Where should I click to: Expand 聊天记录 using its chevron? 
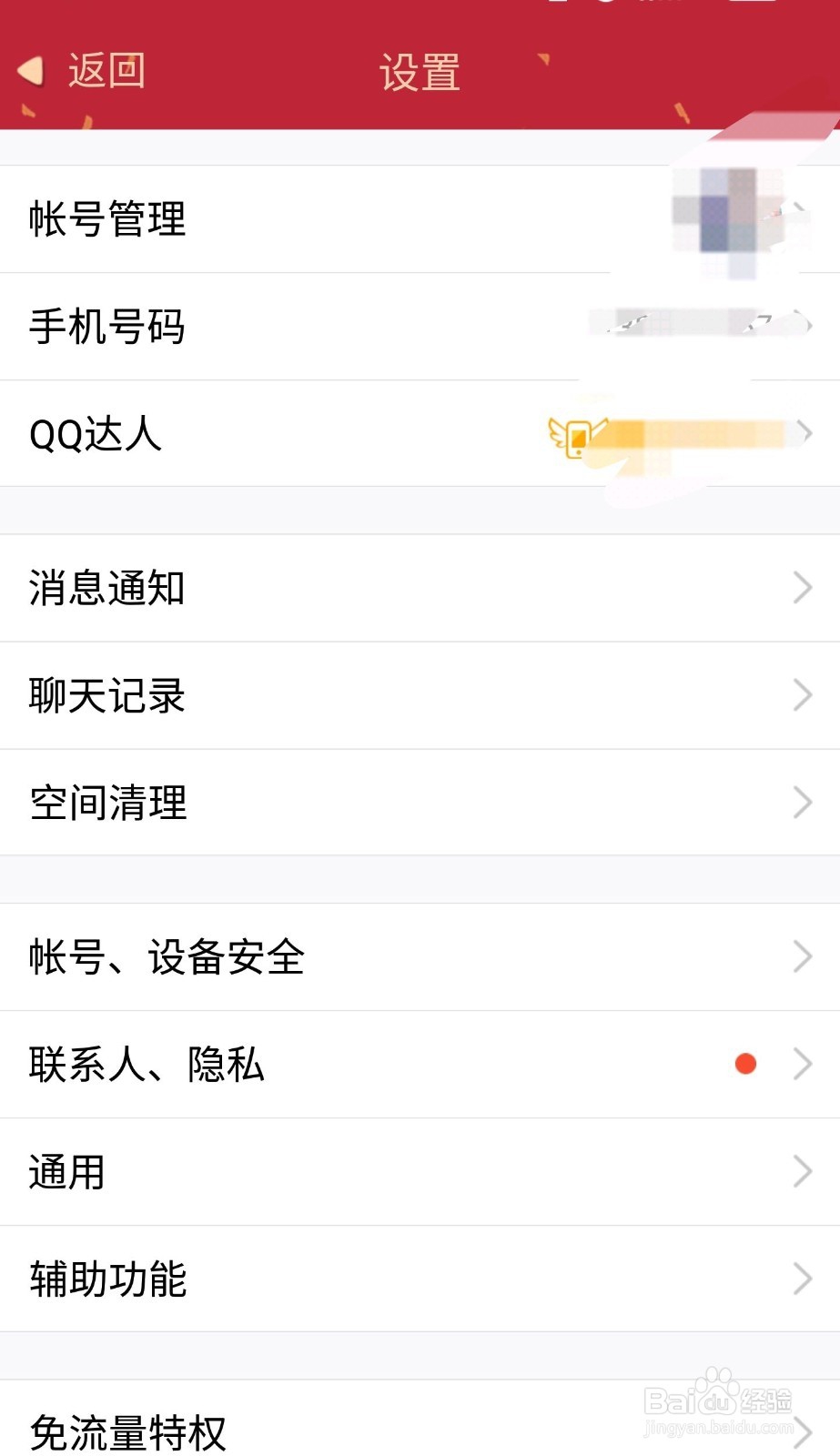(x=802, y=695)
